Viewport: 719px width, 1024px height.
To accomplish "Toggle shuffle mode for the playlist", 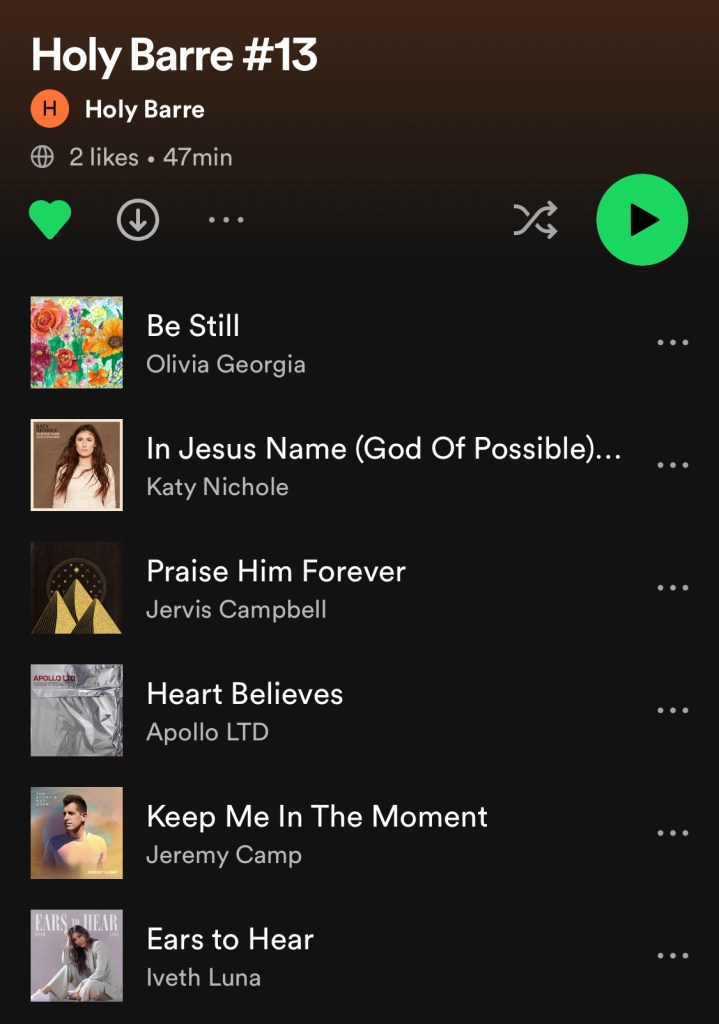I will tap(535, 220).
